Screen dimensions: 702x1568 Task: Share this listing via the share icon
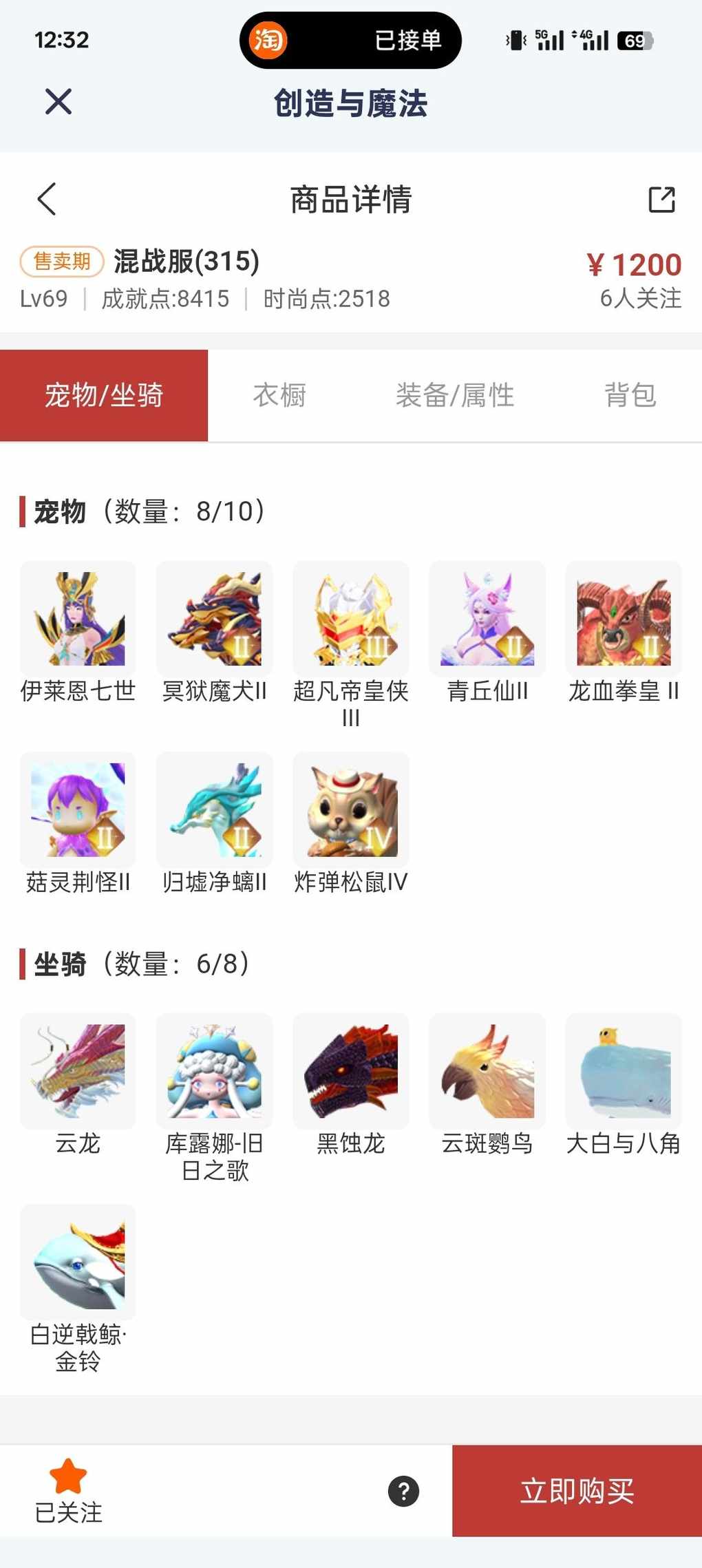point(661,200)
